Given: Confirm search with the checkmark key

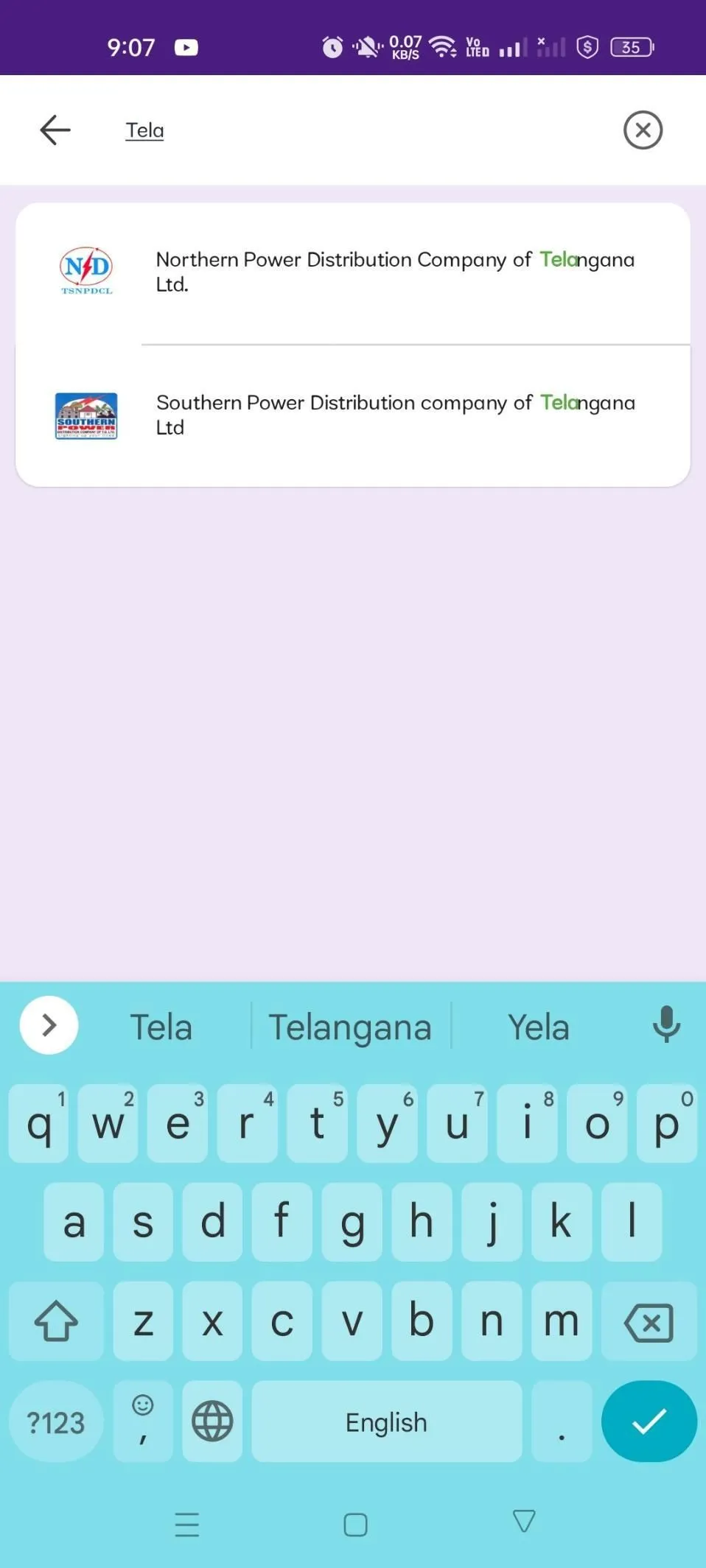Looking at the screenshot, I should pyautogui.click(x=649, y=1421).
